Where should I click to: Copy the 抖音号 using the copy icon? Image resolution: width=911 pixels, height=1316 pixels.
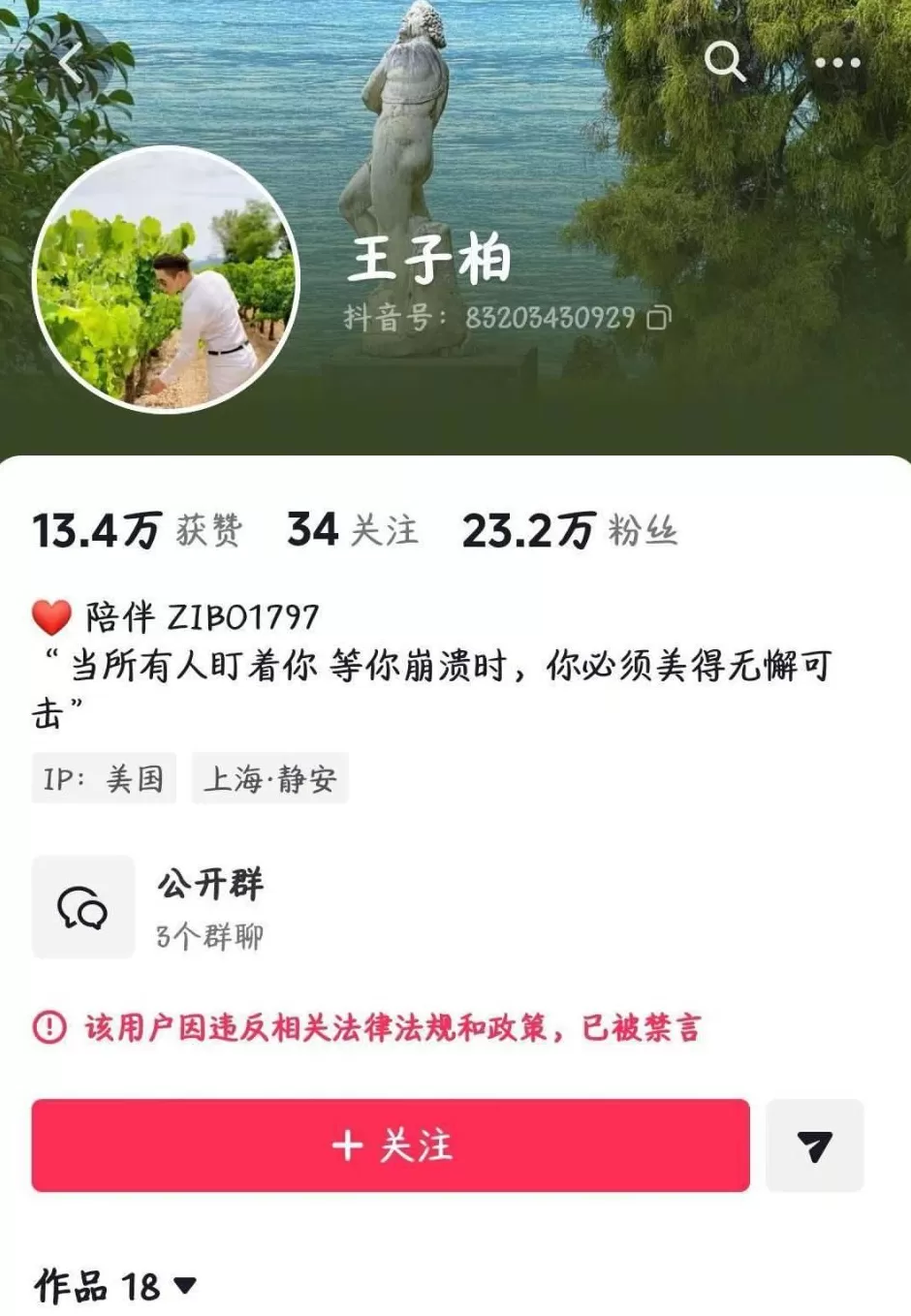pyautogui.click(x=658, y=318)
